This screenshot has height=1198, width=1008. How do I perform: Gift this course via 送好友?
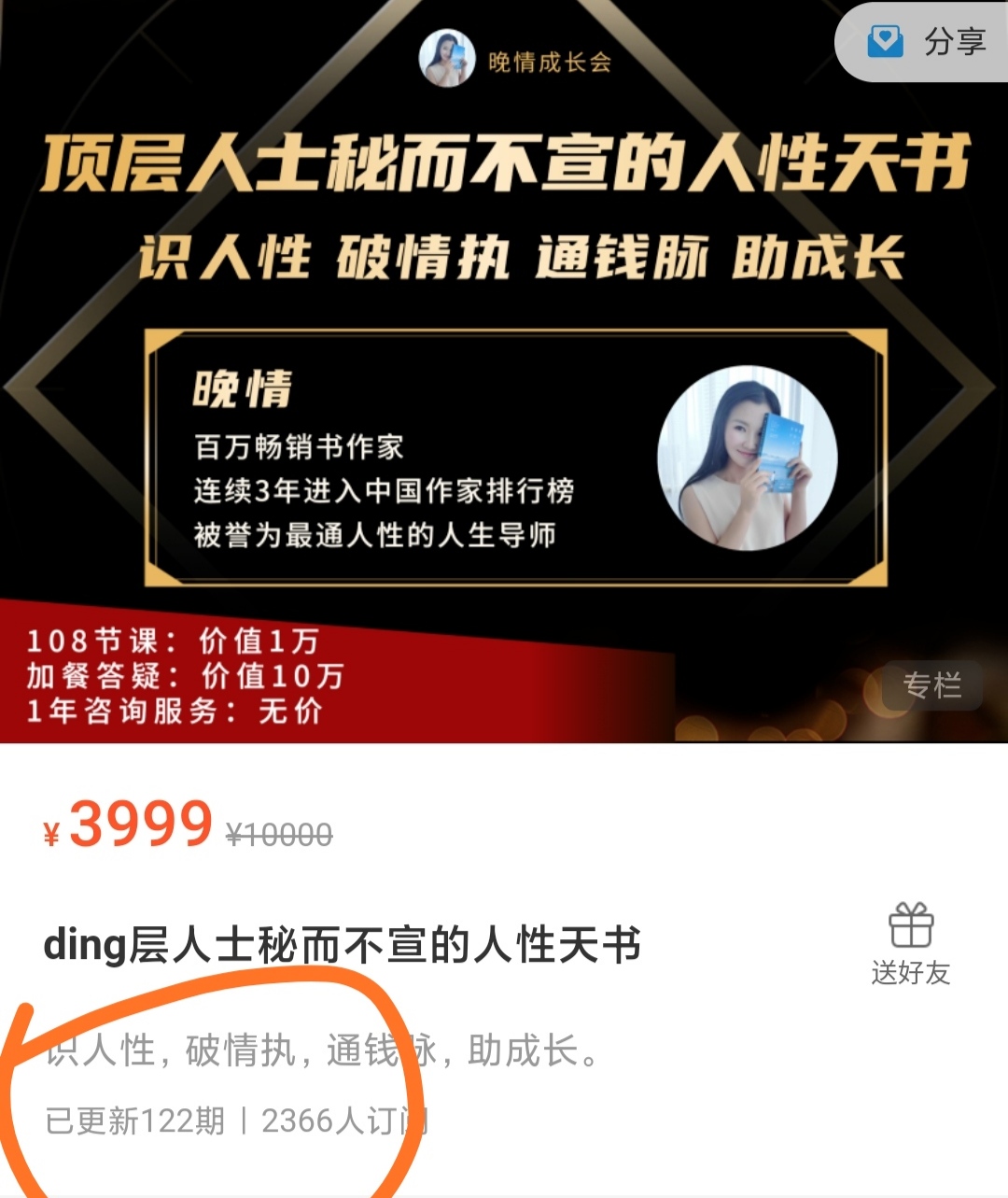pyautogui.click(x=910, y=943)
